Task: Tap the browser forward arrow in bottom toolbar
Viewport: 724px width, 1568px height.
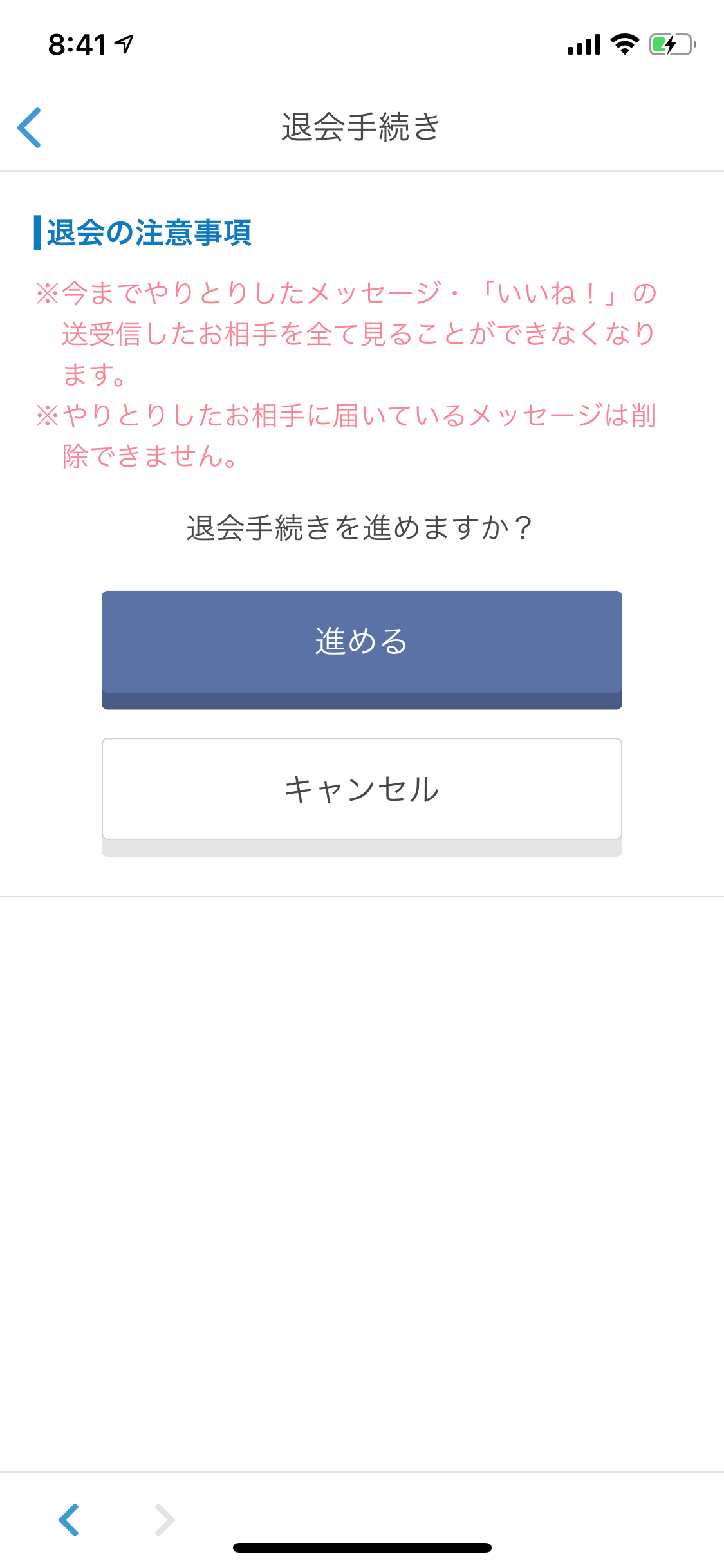Action: 164,1519
